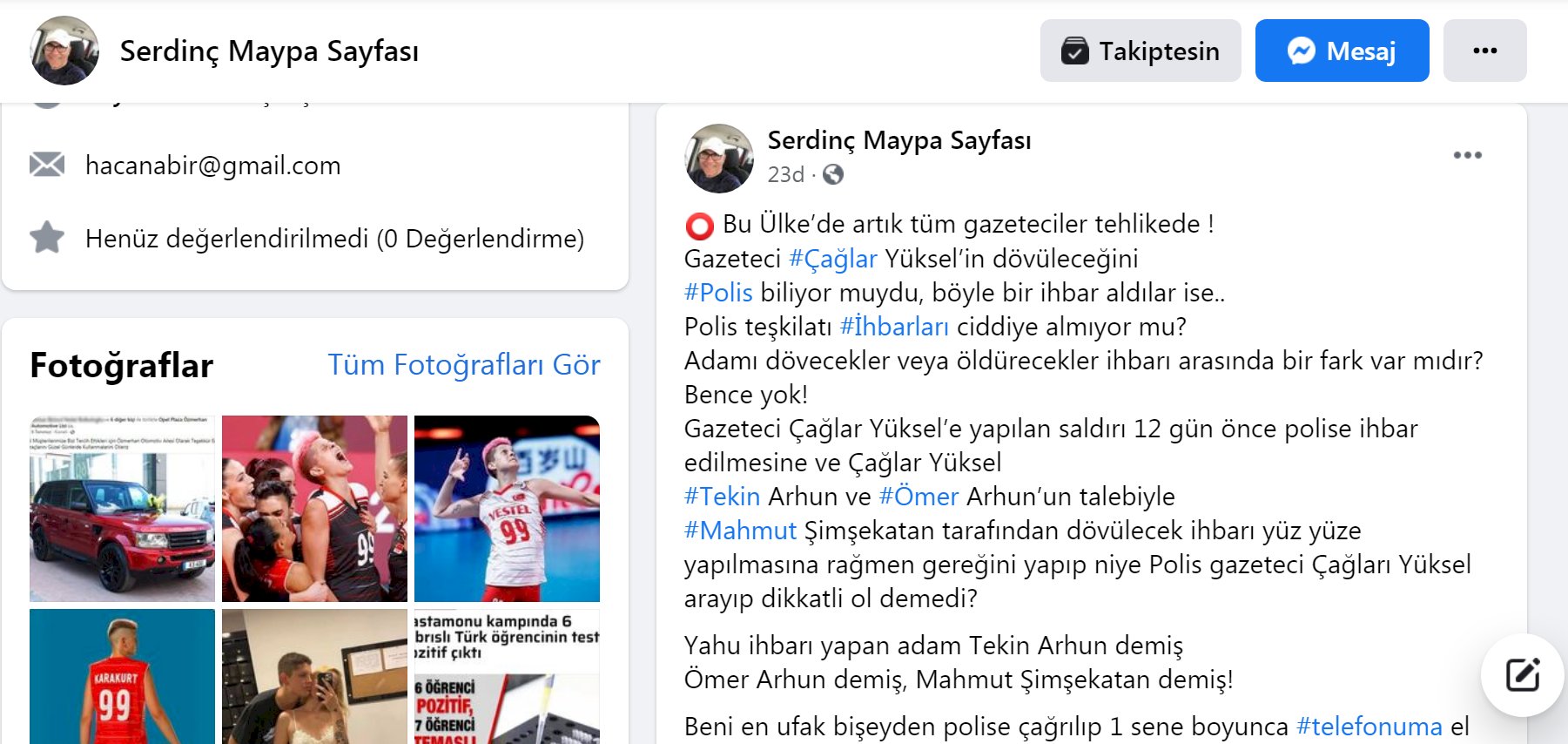This screenshot has height=744, width=1568.
Task: View the mirror selfie couple photo
Action: [x=314, y=676]
